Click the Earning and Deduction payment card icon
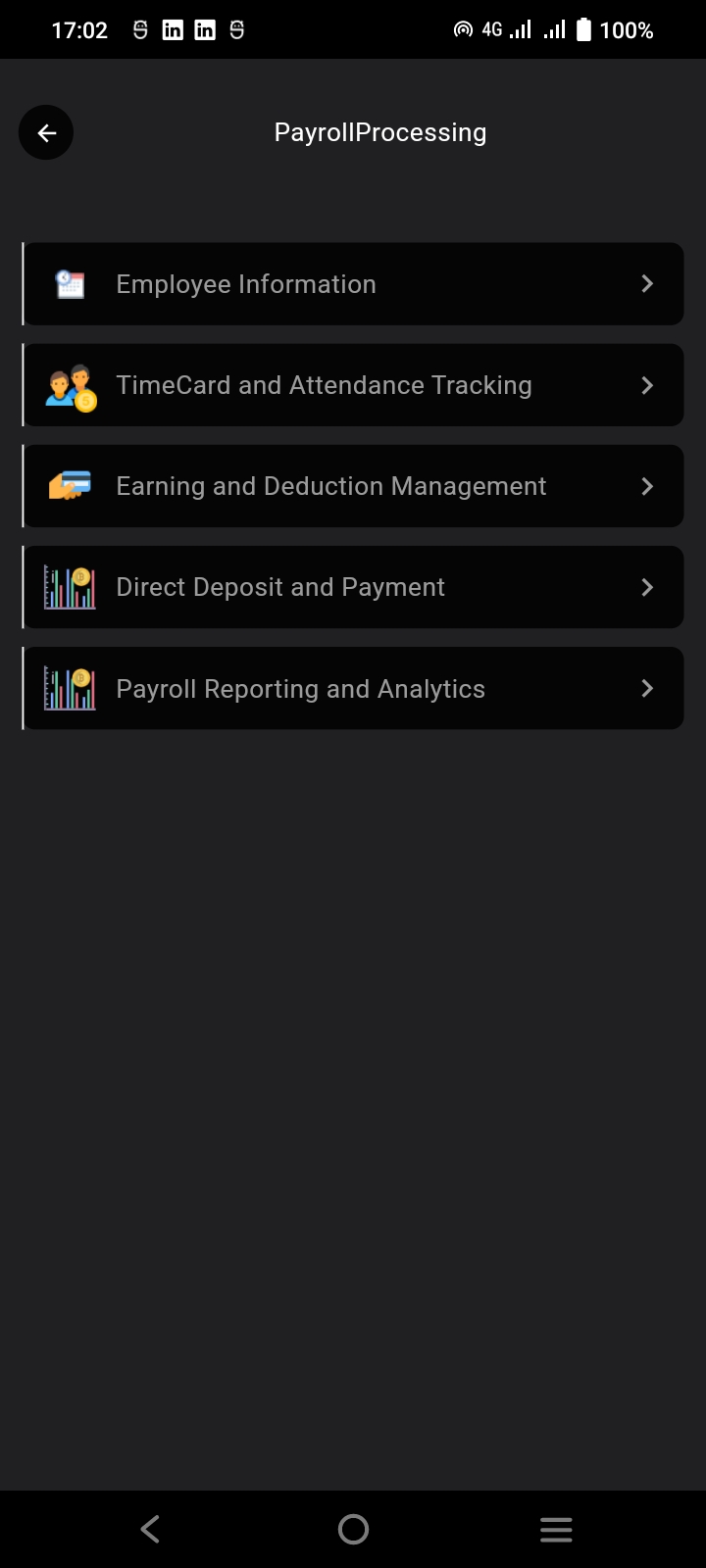 (69, 486)
